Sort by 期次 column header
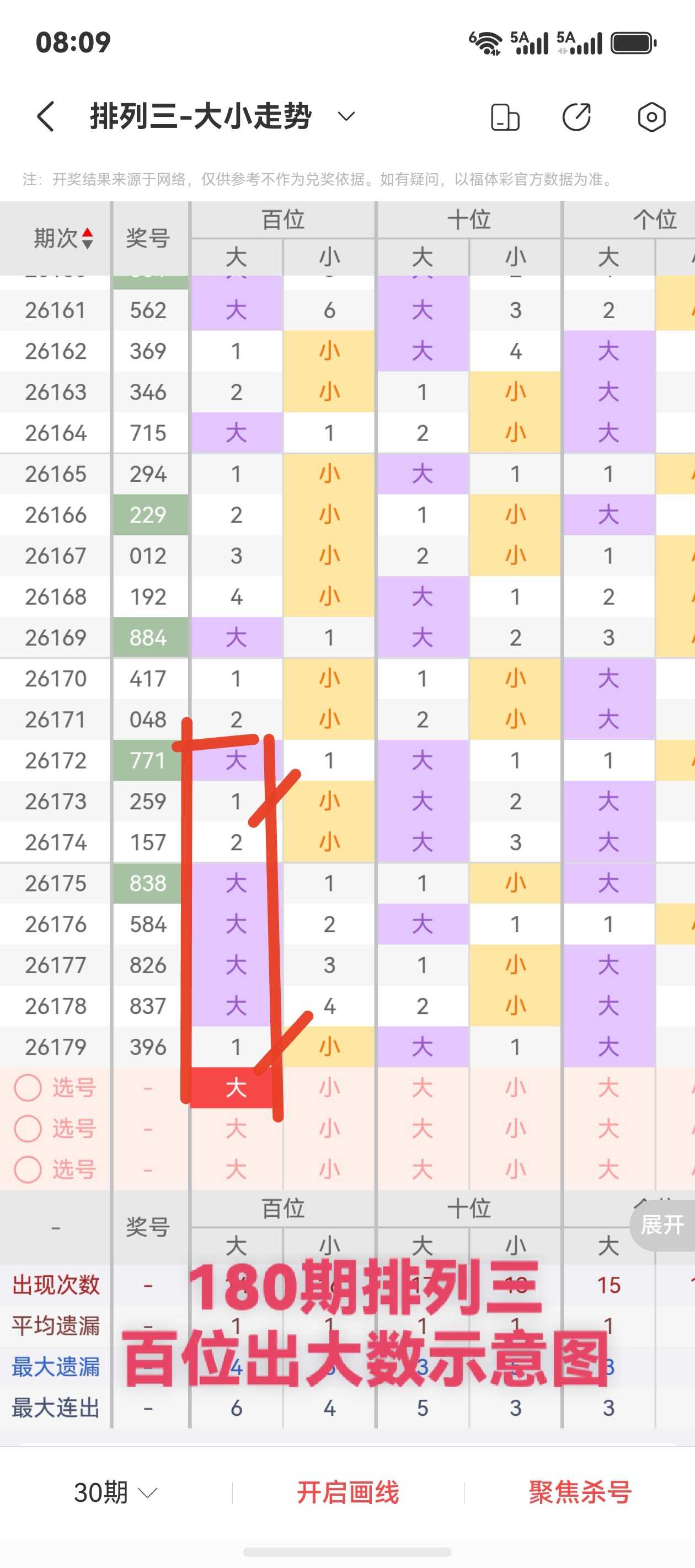This screenshot has height=1568, width=695. coord(63,238)
